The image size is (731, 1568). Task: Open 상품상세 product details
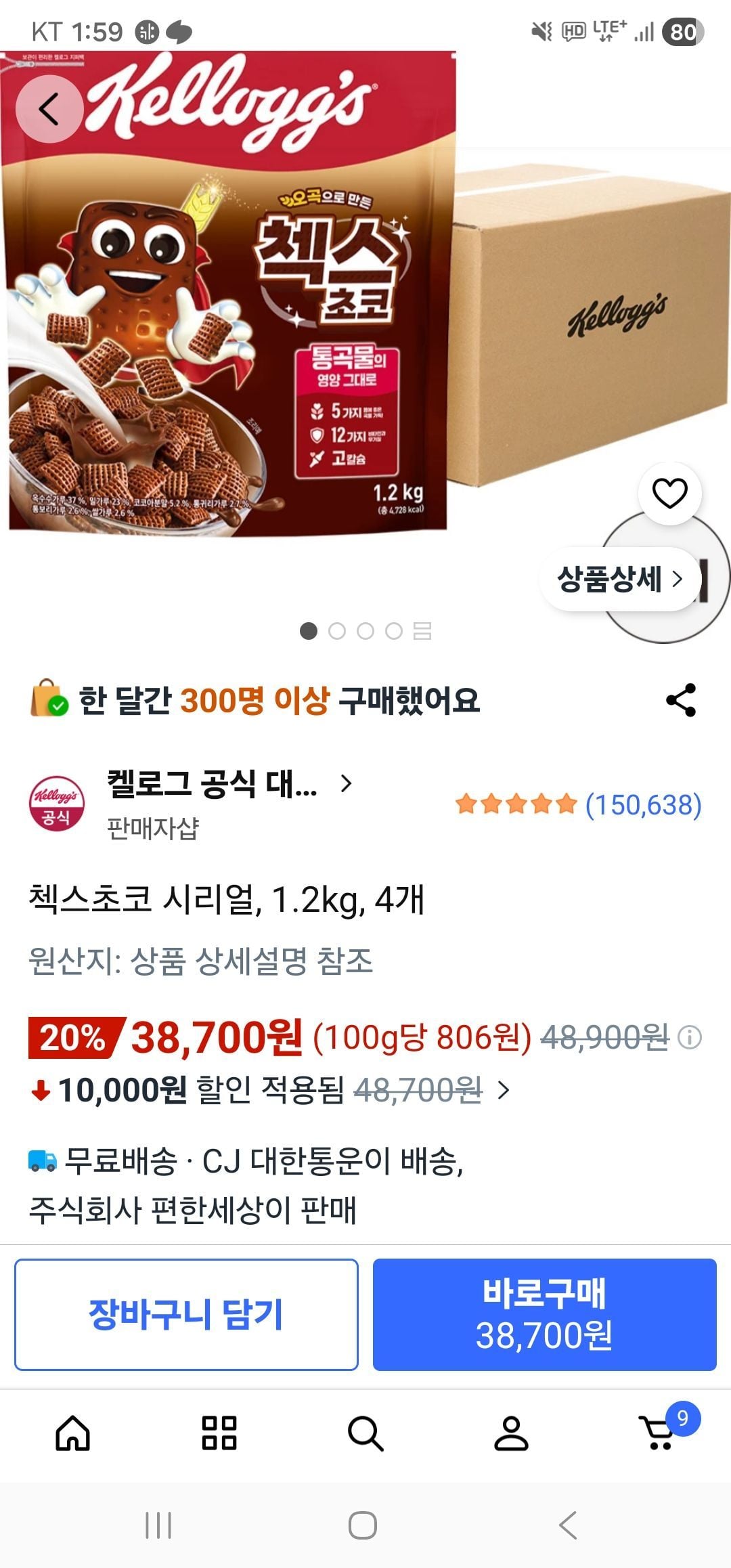click(x=619, y=580)
